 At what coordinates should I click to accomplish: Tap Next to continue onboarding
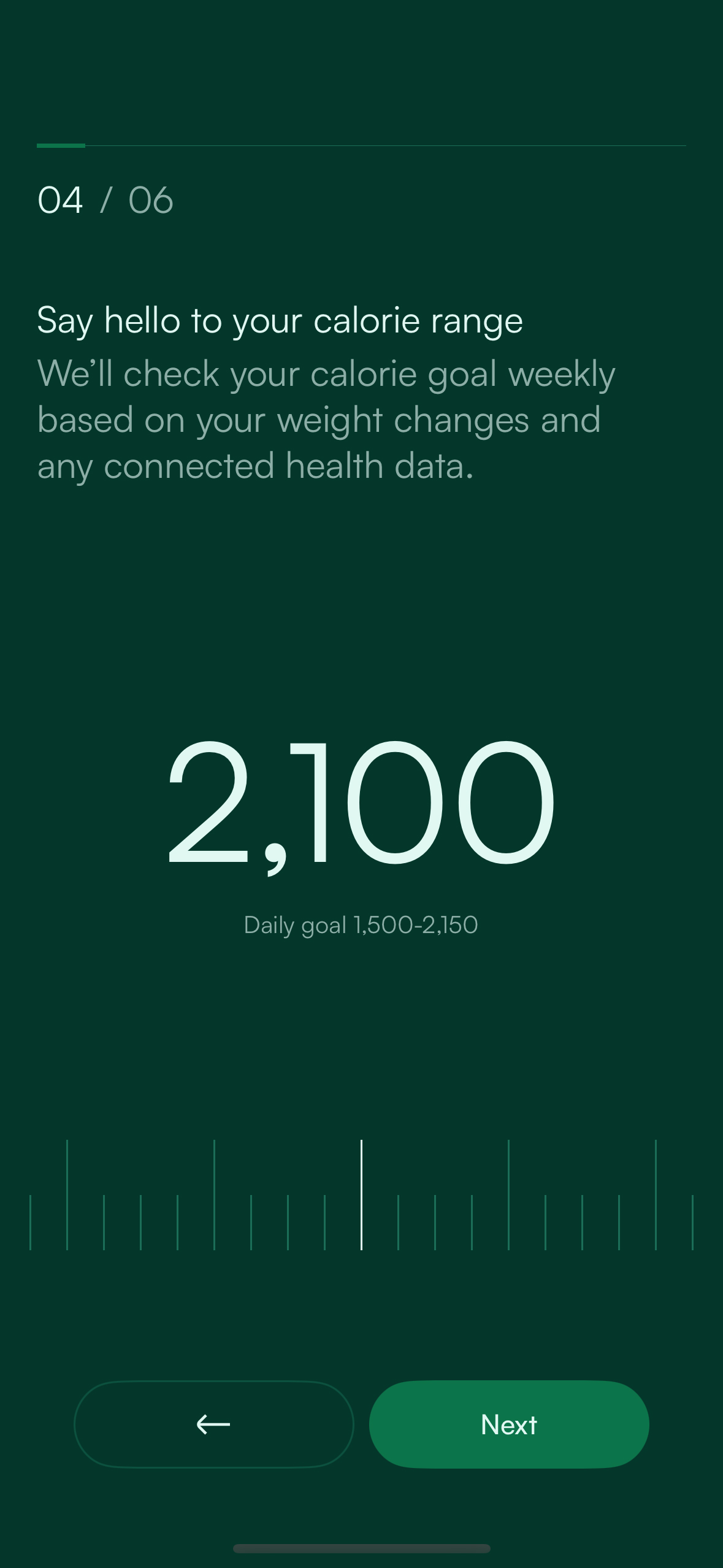point(509,1424)
